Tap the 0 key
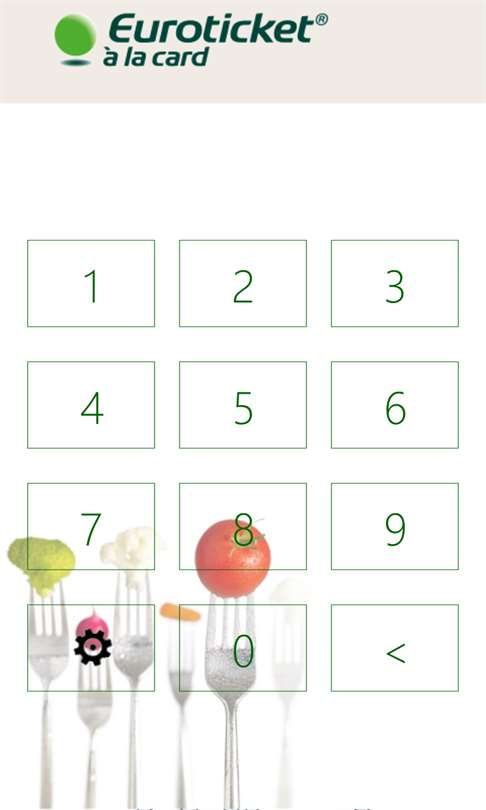This screenshot has width=486, height=810. pyautogui.click(x=243, y=648)
